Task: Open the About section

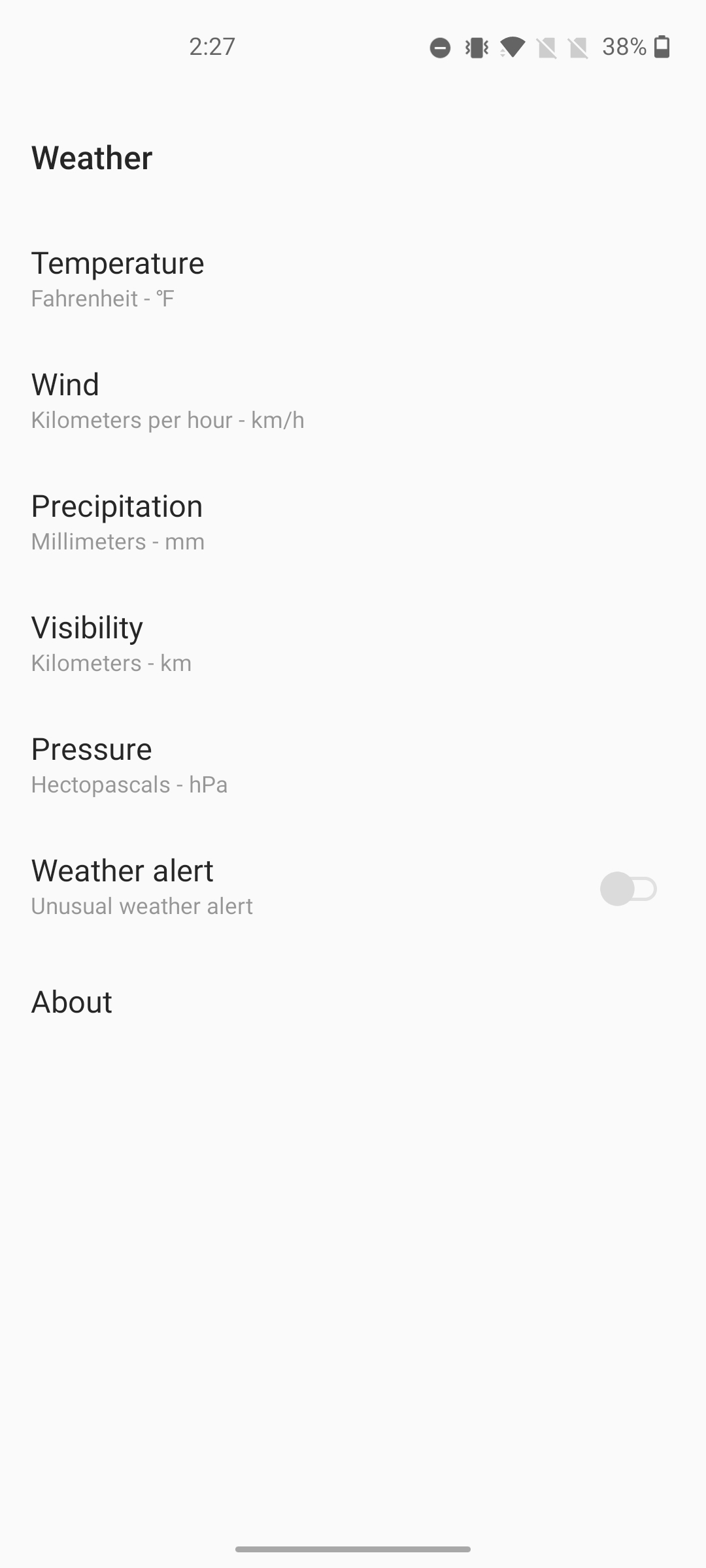Action: pyautogui.click(x=71, y=1002)
